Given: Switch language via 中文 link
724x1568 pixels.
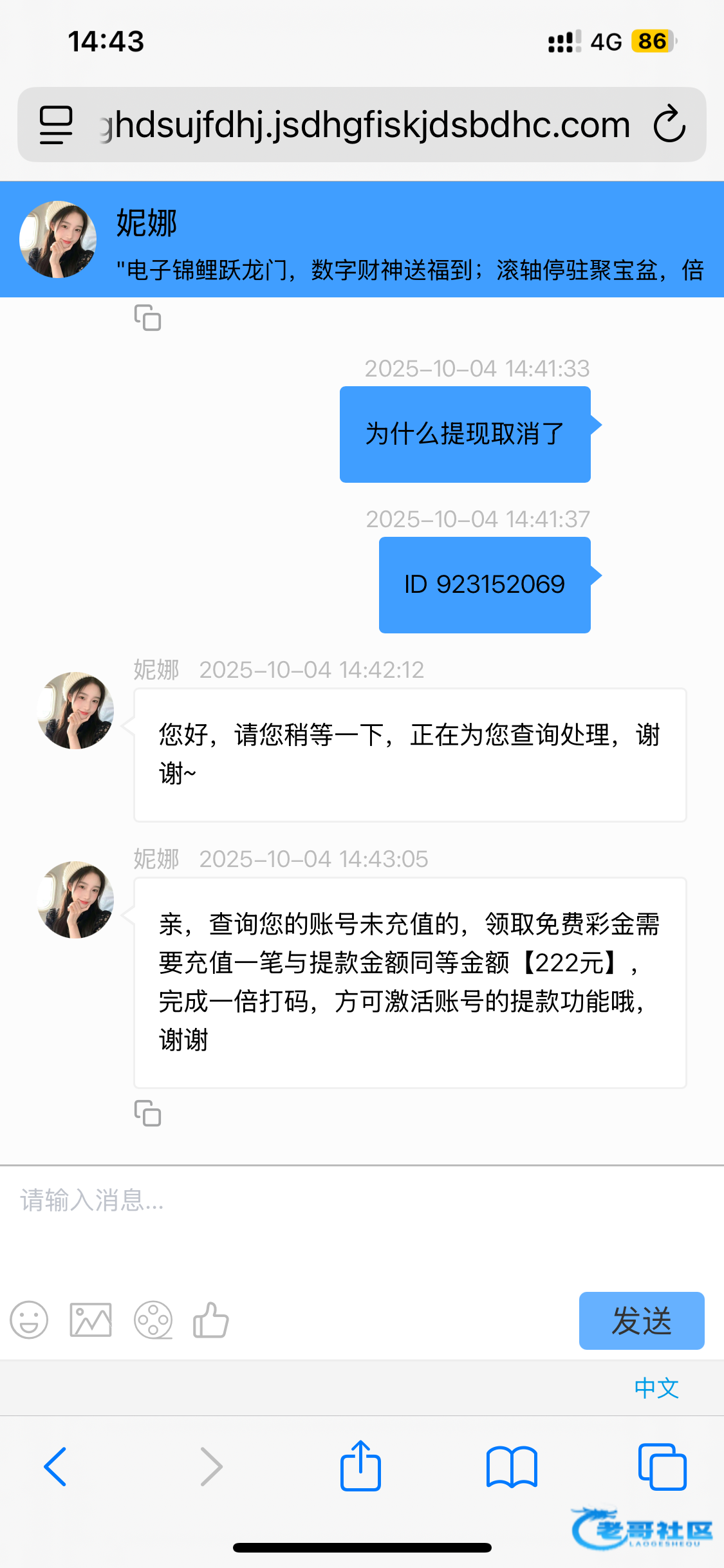Looking at the screenshot, I should pos(656,1388).
